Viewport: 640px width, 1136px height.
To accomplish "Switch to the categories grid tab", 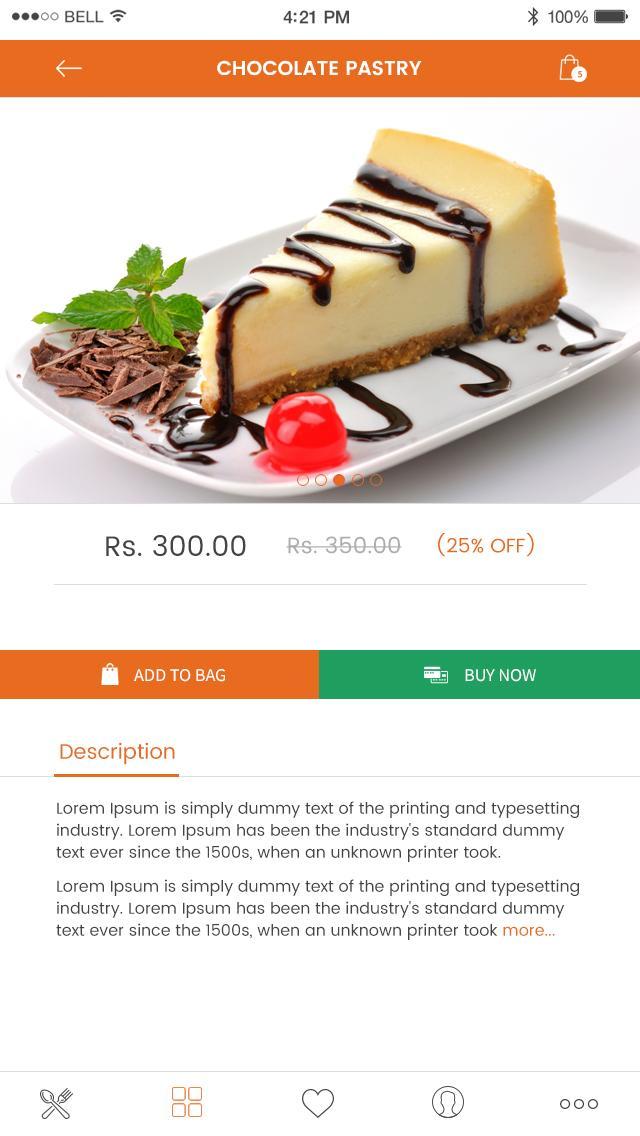I will [187, 1102].
